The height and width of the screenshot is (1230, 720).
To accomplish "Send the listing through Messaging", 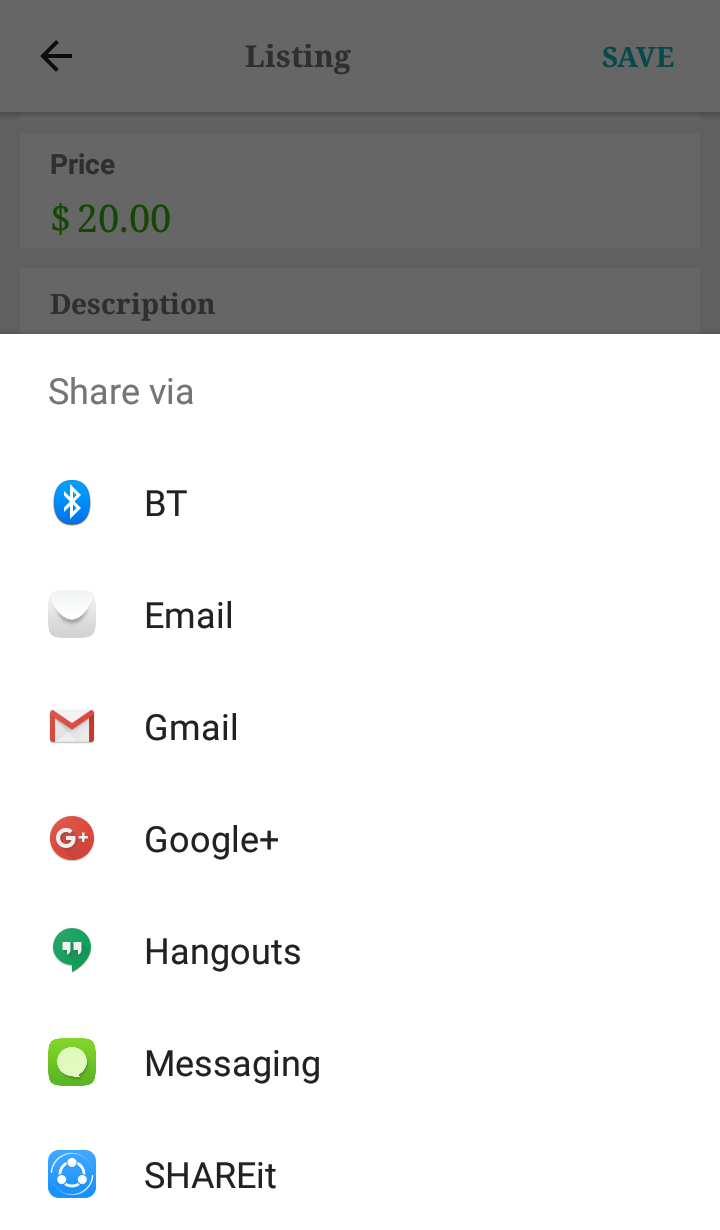I will pyautogui.click(x=360, y=1063).
